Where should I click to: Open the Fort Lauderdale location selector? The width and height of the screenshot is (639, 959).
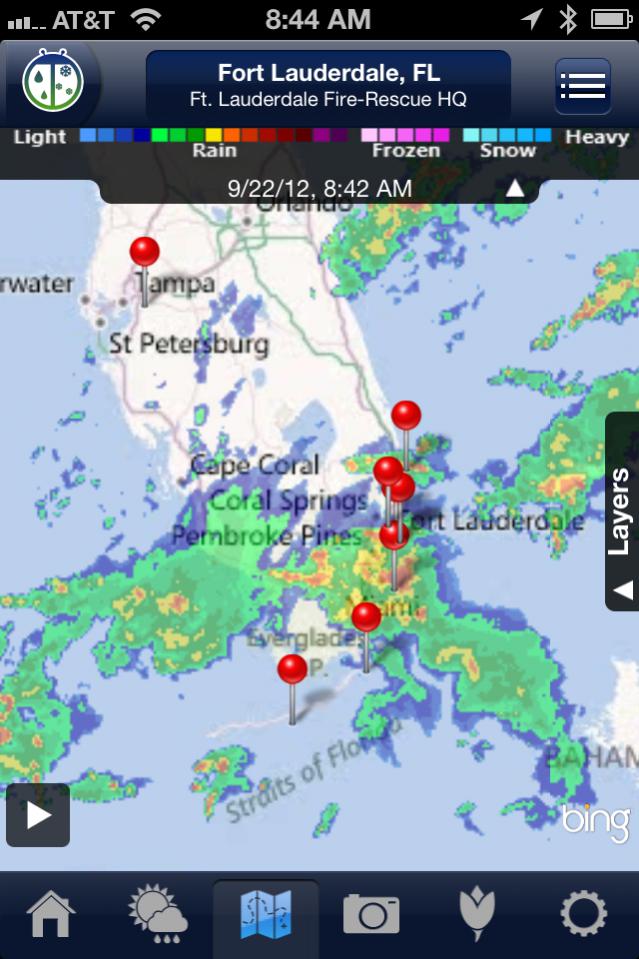pos(328,86)
